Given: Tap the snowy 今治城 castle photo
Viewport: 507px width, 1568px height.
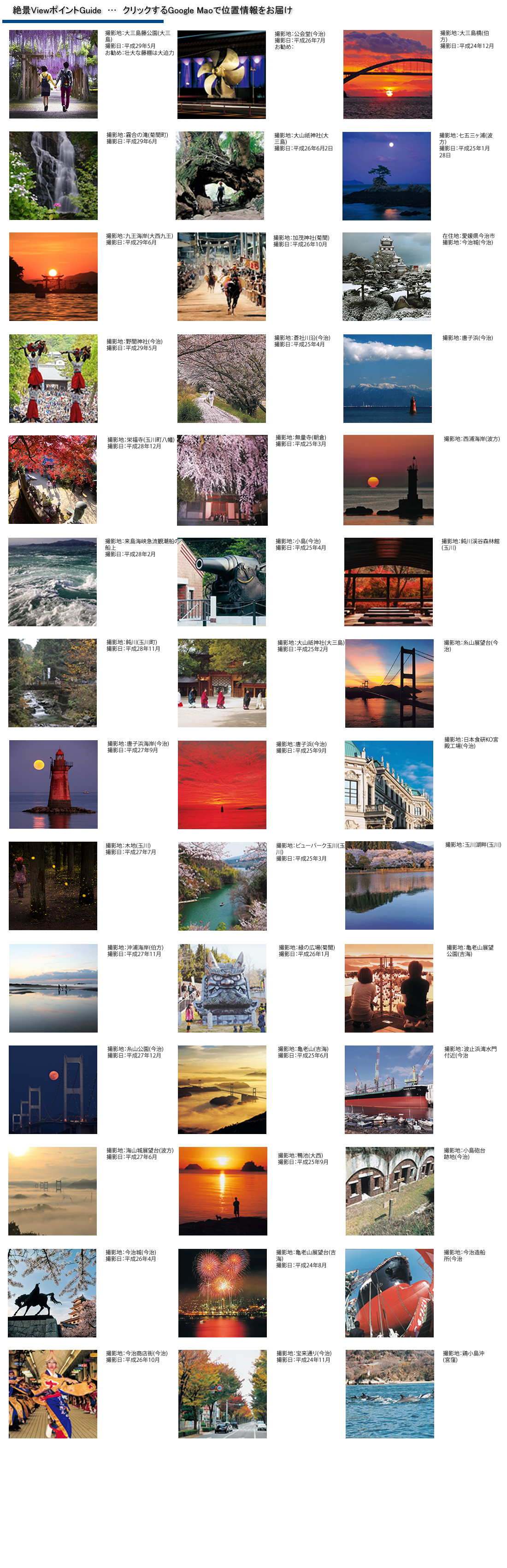Looking at the screenshot, I should pyautogui.click(x=387, y=276).
